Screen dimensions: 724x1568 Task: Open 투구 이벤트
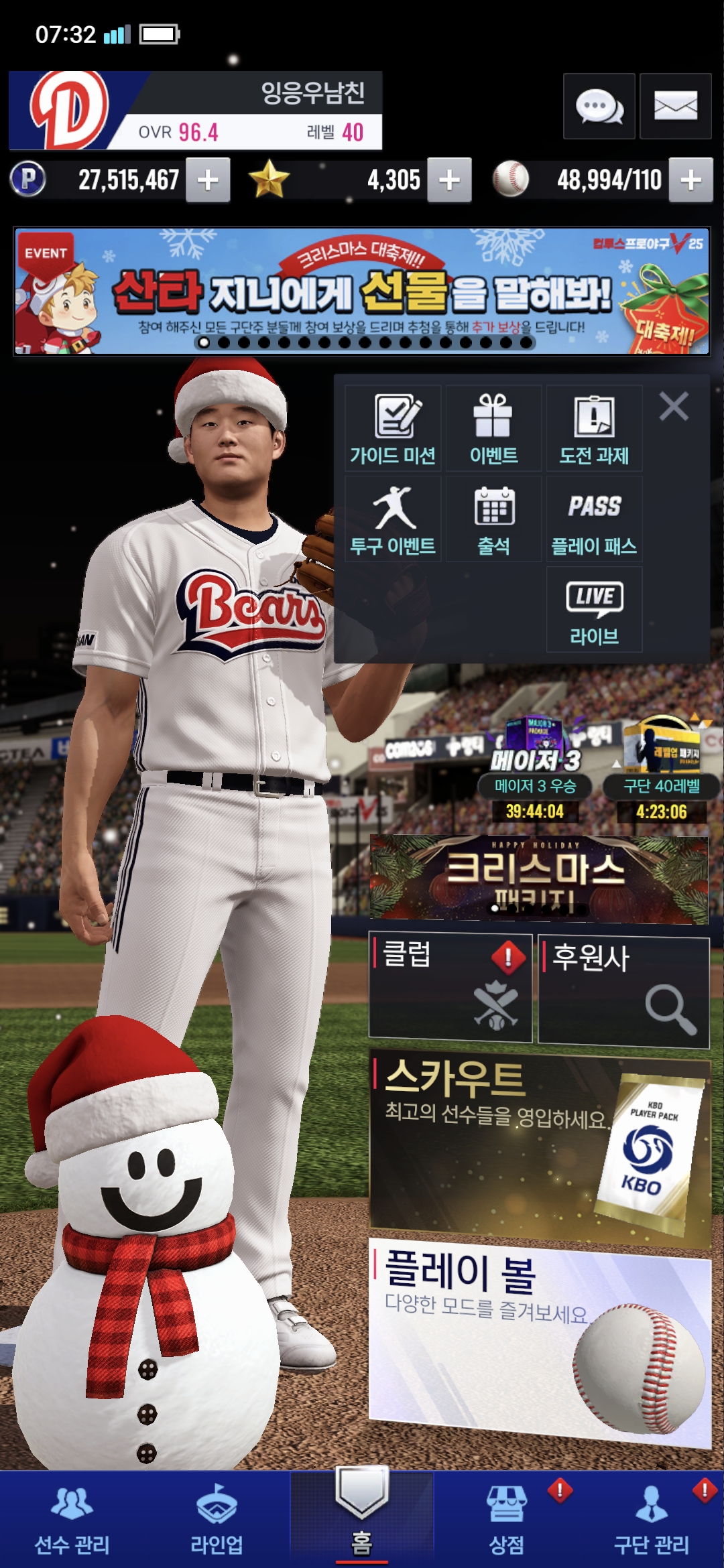point(393,519)
